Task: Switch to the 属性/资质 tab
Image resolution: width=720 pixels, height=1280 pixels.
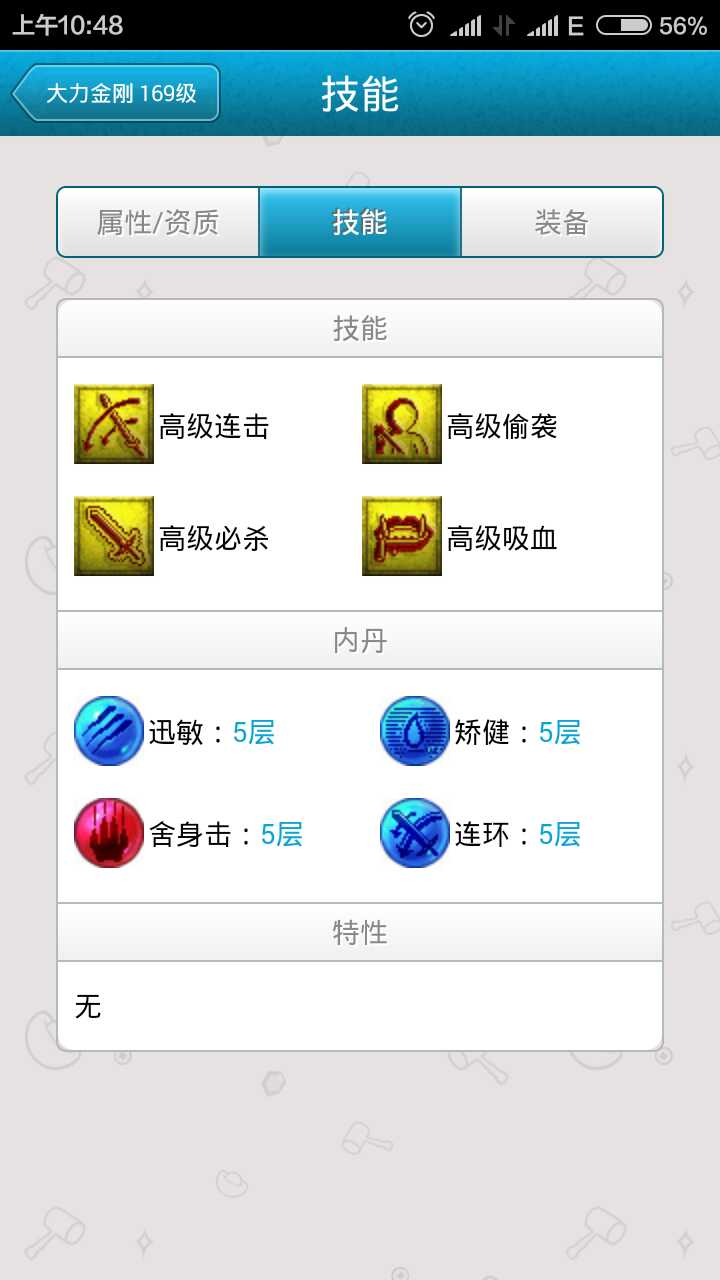Action: point(158,222)
